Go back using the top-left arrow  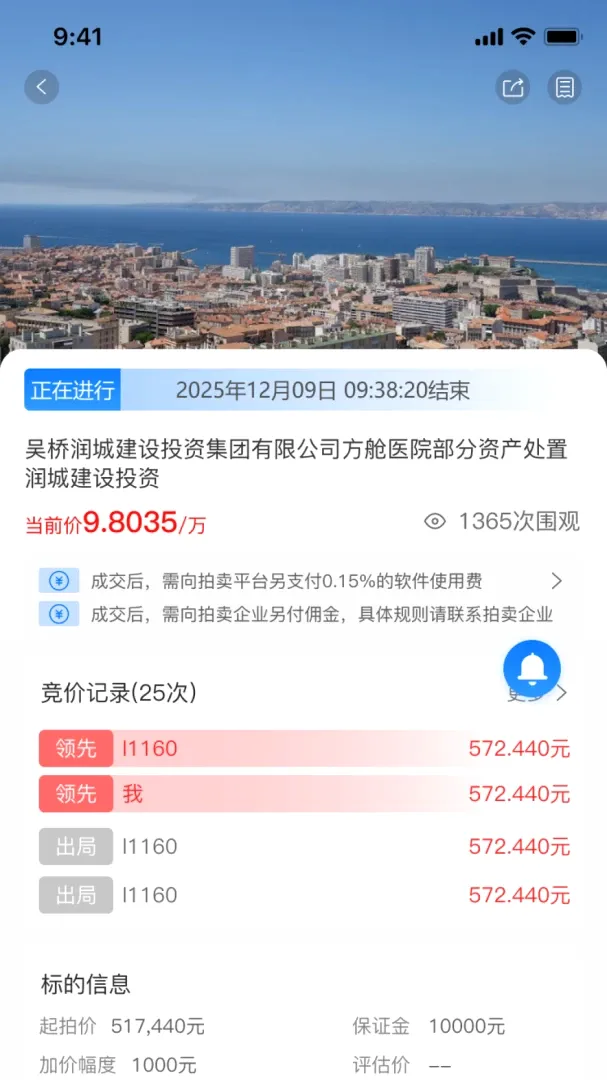(41, 87)
